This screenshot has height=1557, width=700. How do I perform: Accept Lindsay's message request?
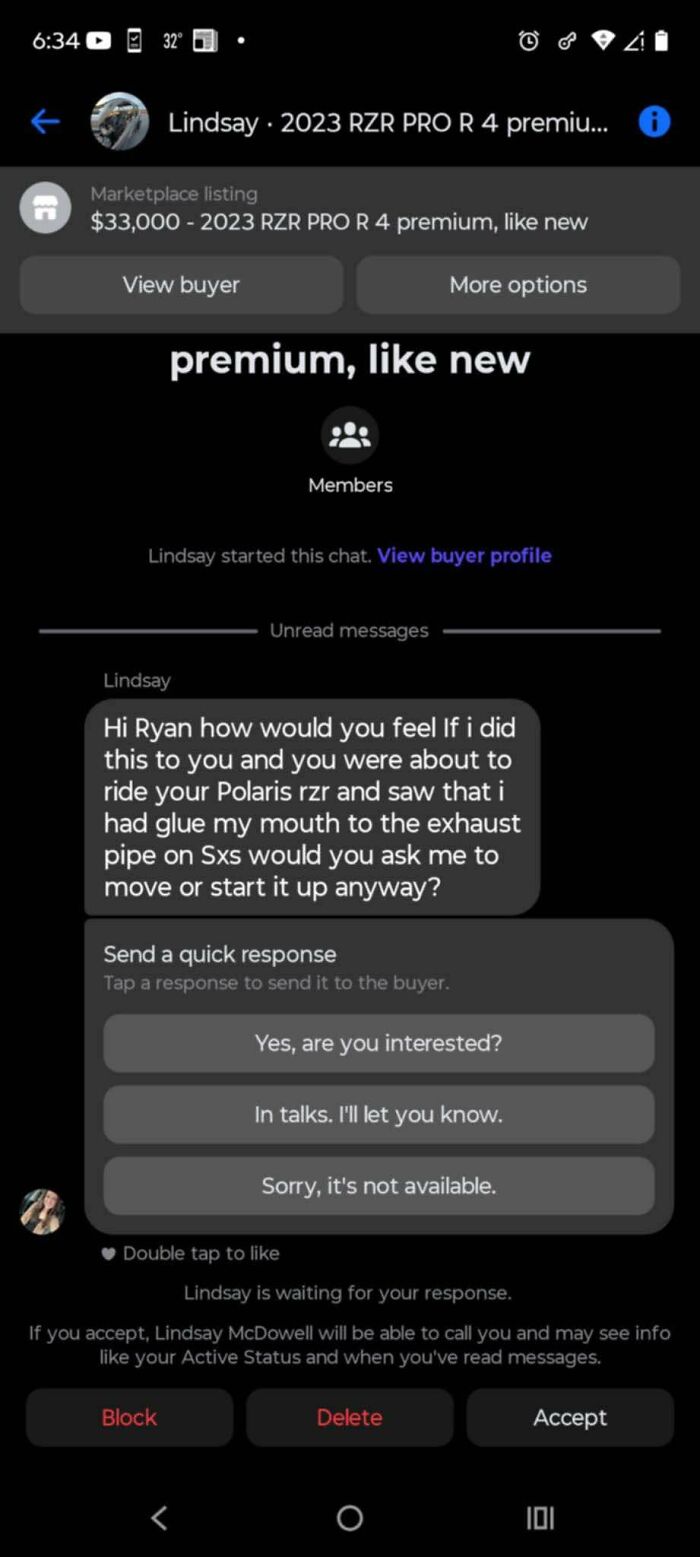point(570,1417)
